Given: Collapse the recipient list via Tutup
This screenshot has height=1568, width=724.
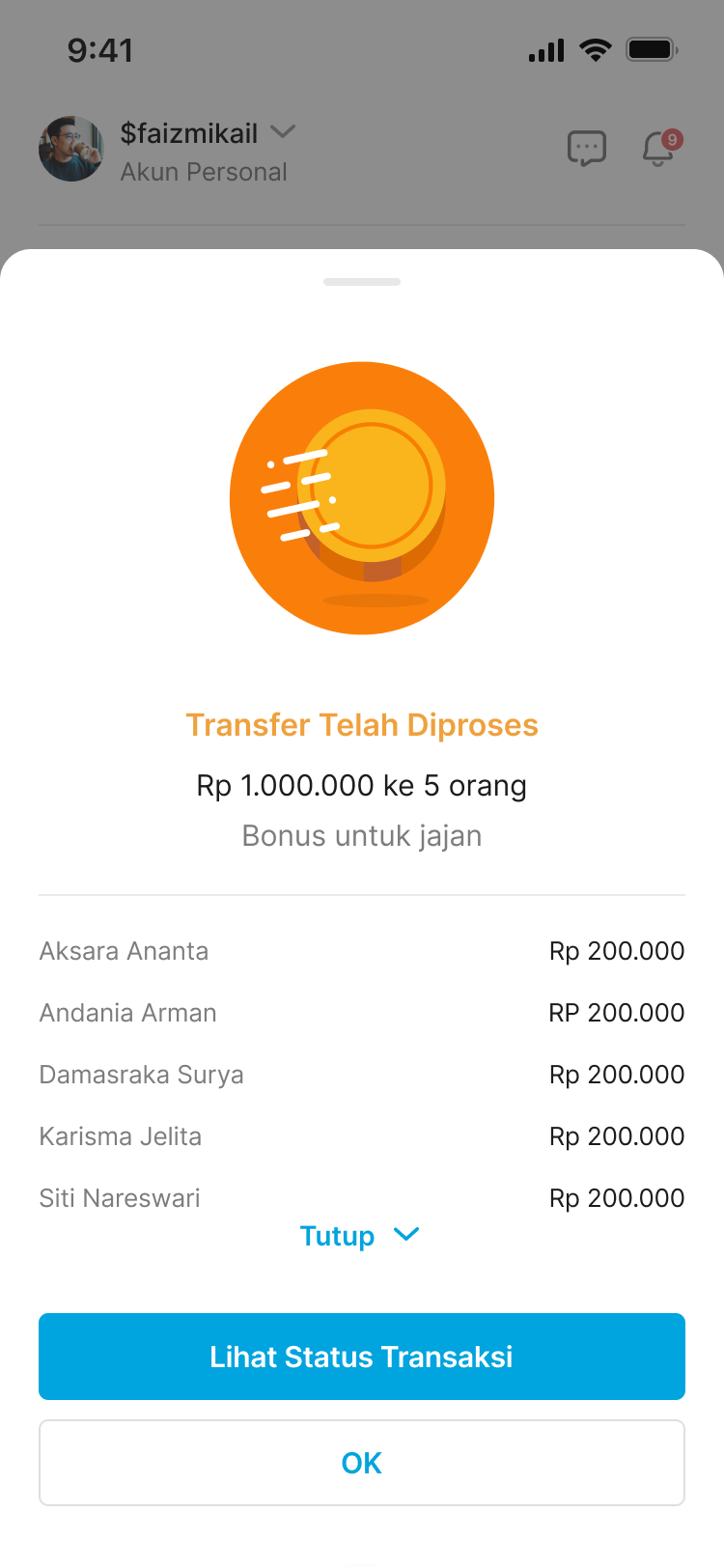Looking at the screenshot, I should (337, 1235).
